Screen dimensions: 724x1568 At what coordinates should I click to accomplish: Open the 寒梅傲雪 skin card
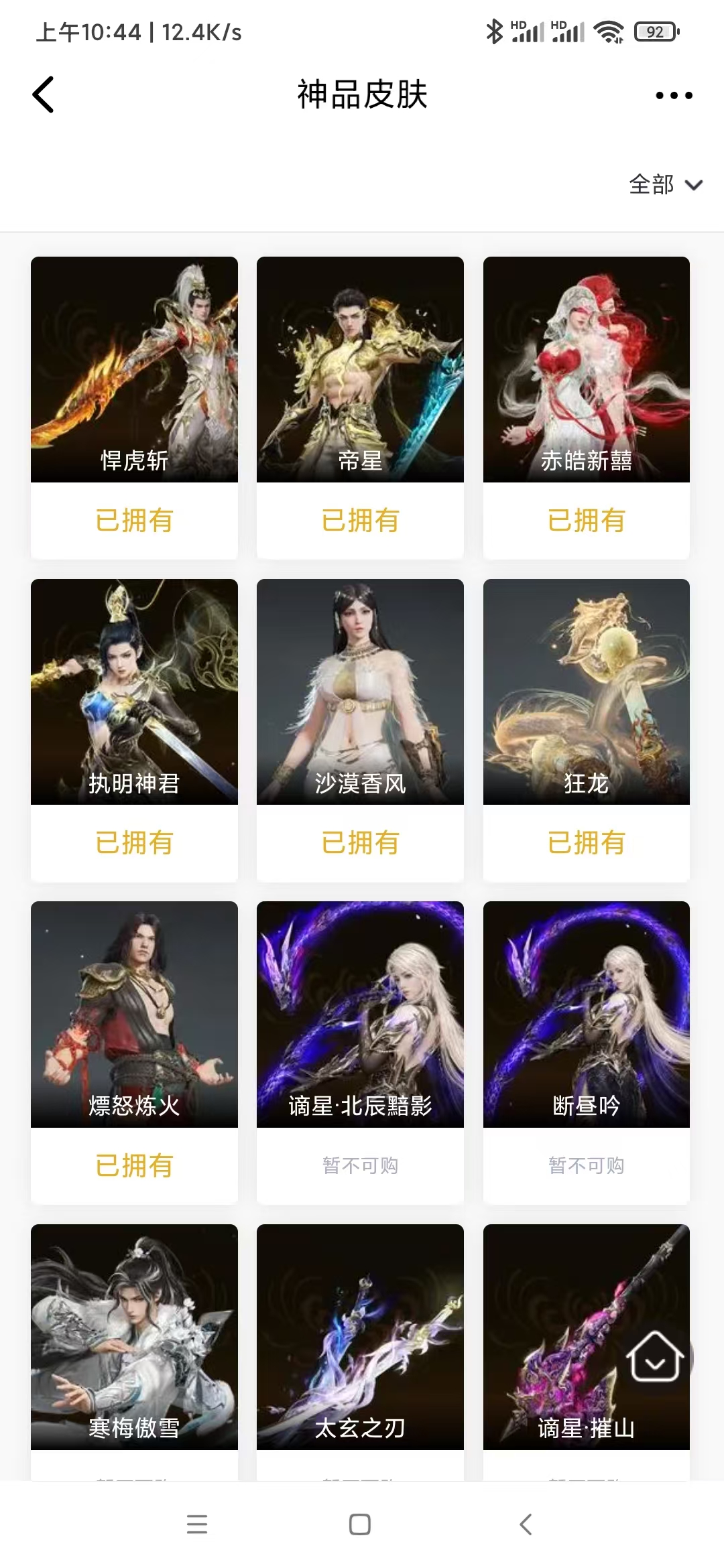(x=134, y=1337)
